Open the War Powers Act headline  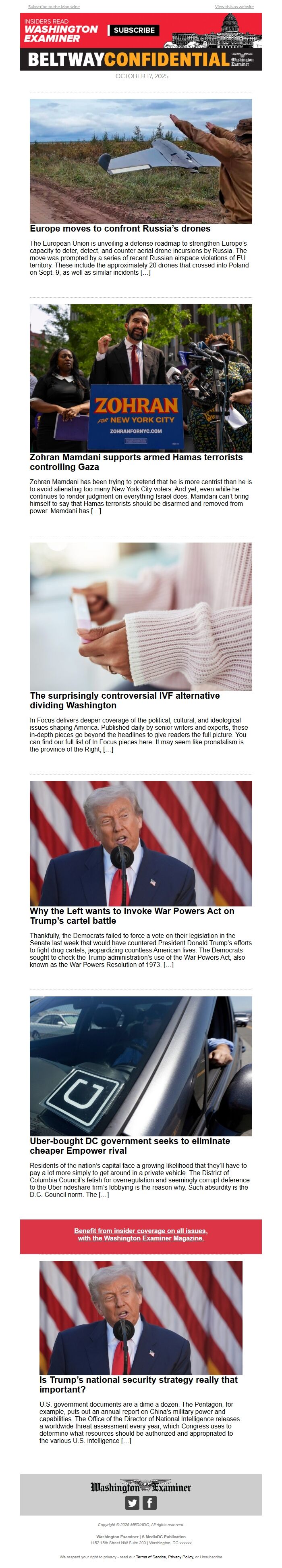(132, 915)
